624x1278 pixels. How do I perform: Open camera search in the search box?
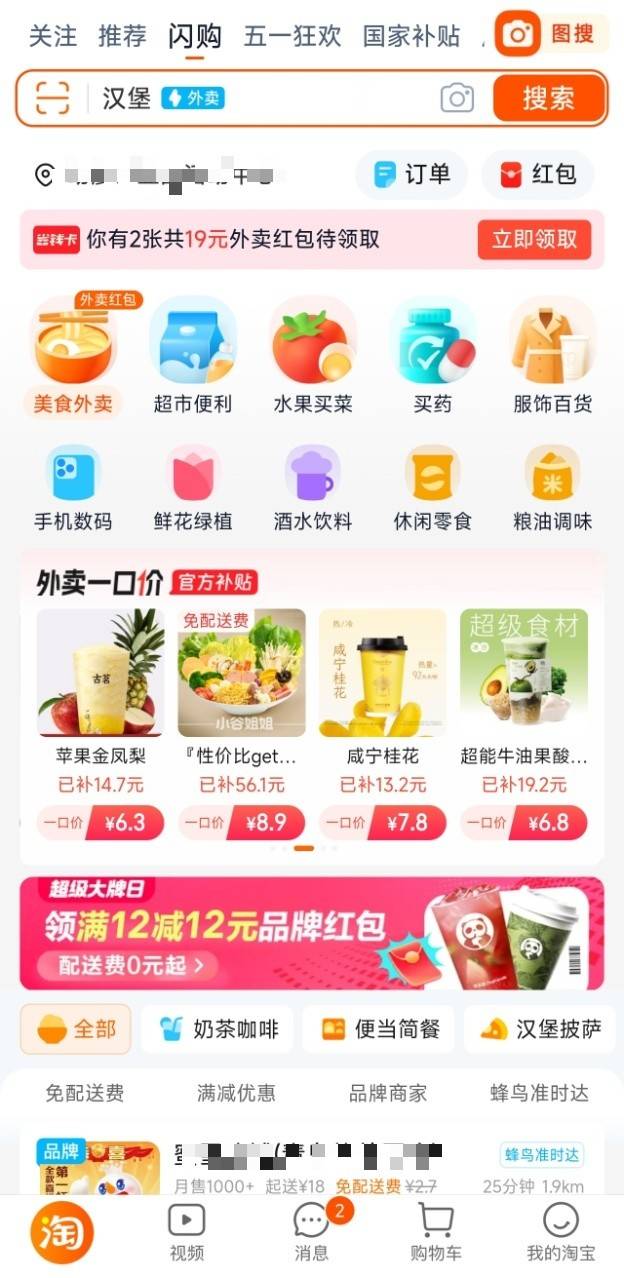pos(457,98)
